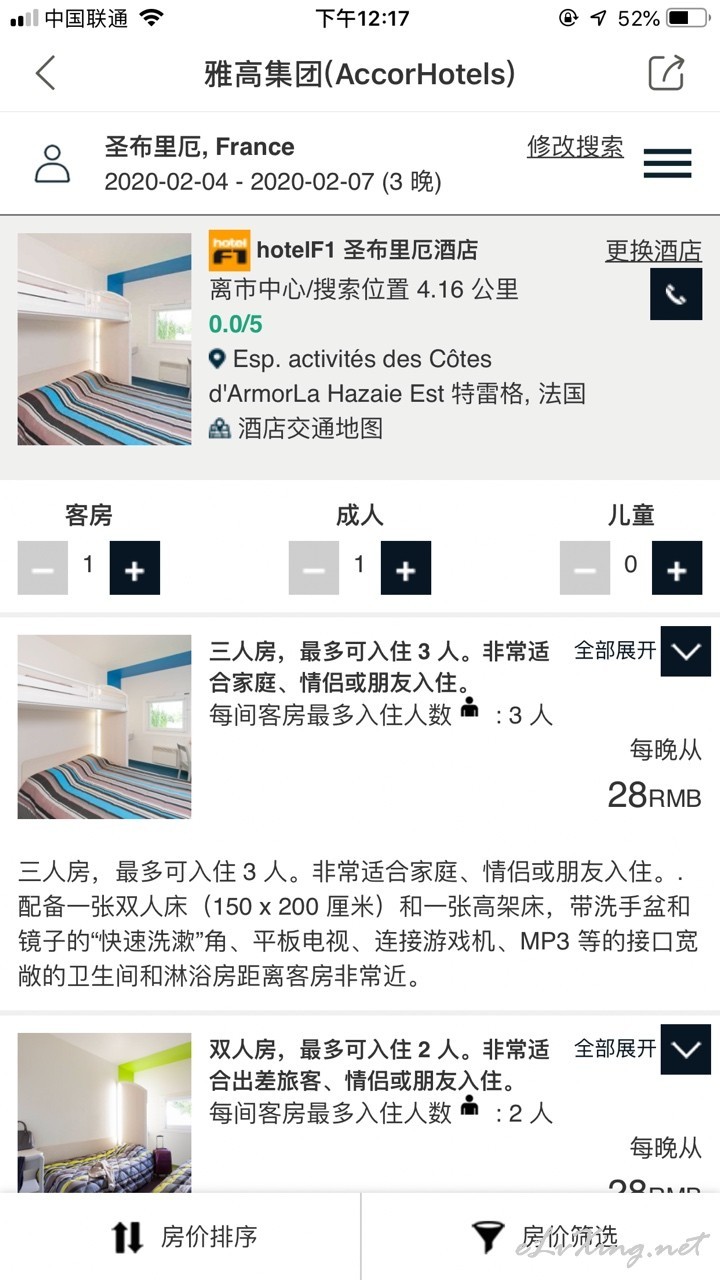
Task: Decrease the 客房 room count
Action: [43, 568]
